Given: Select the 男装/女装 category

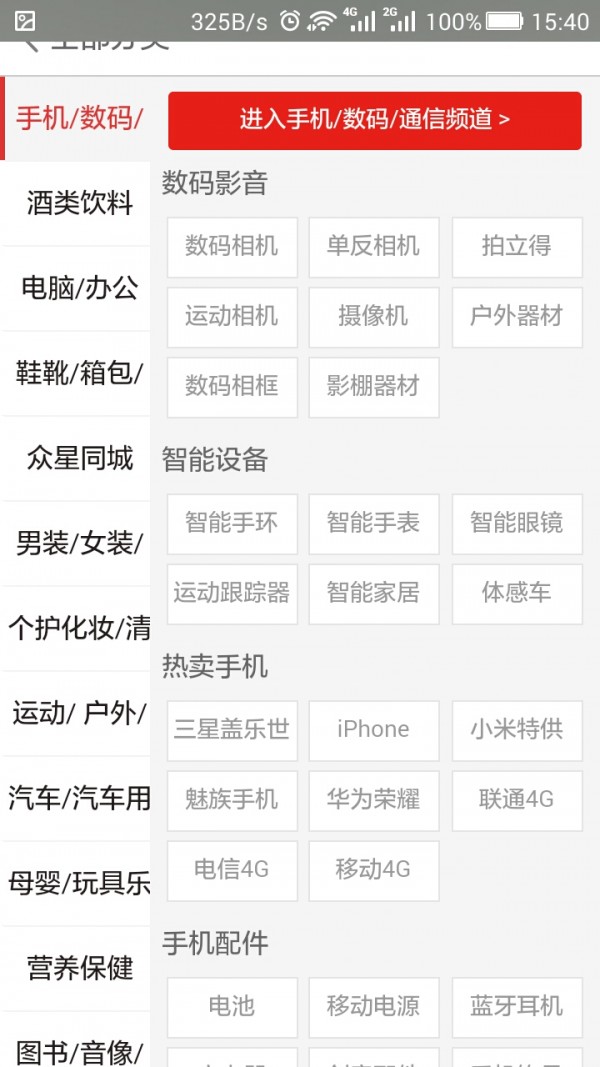Looking at the screenshot, I should click(x=79, y=544).
